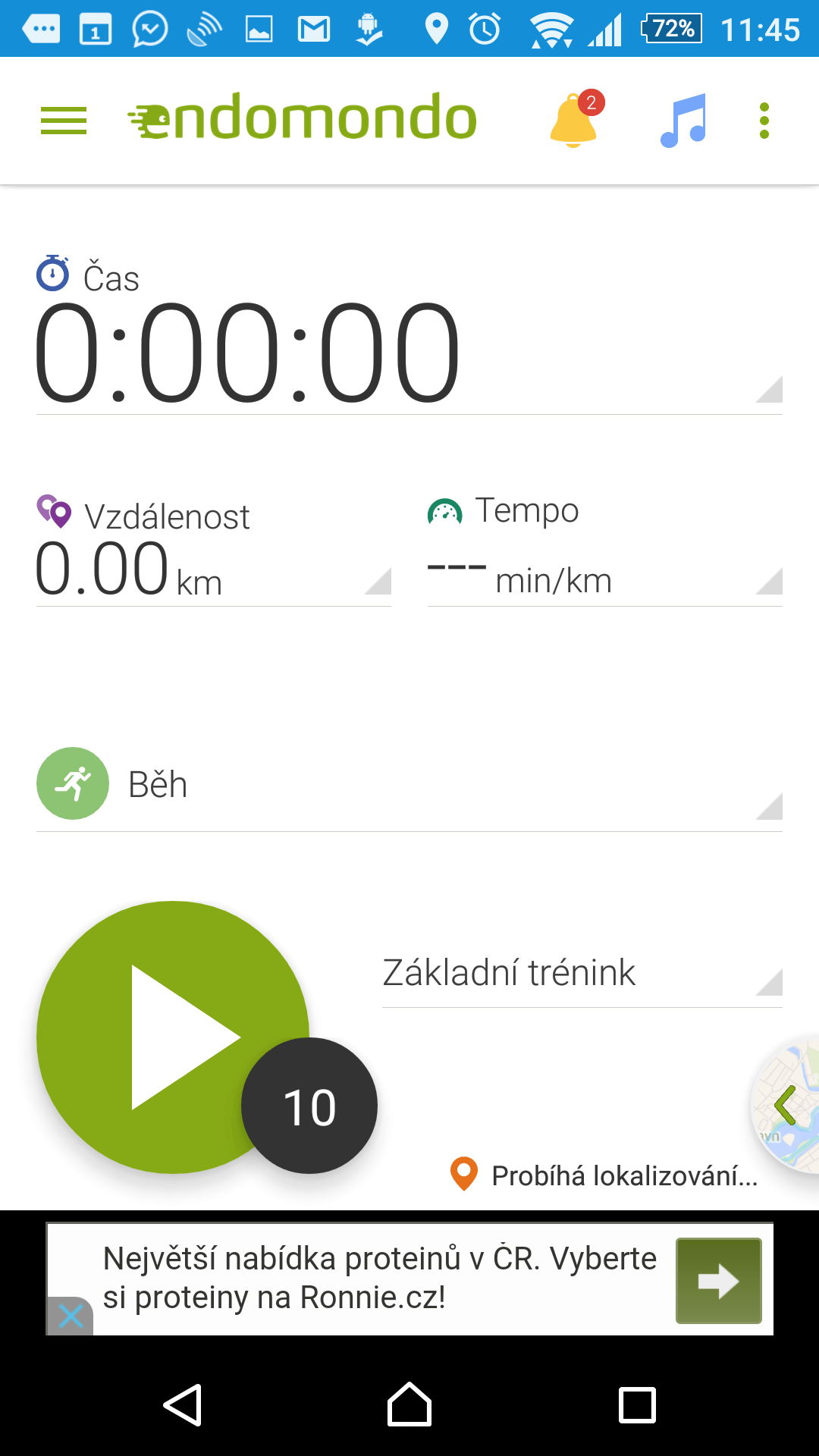The height and width of the screenshot is (1456, 819).
Task: Choose the Základní trénink workout type
Action: [582, 974]
